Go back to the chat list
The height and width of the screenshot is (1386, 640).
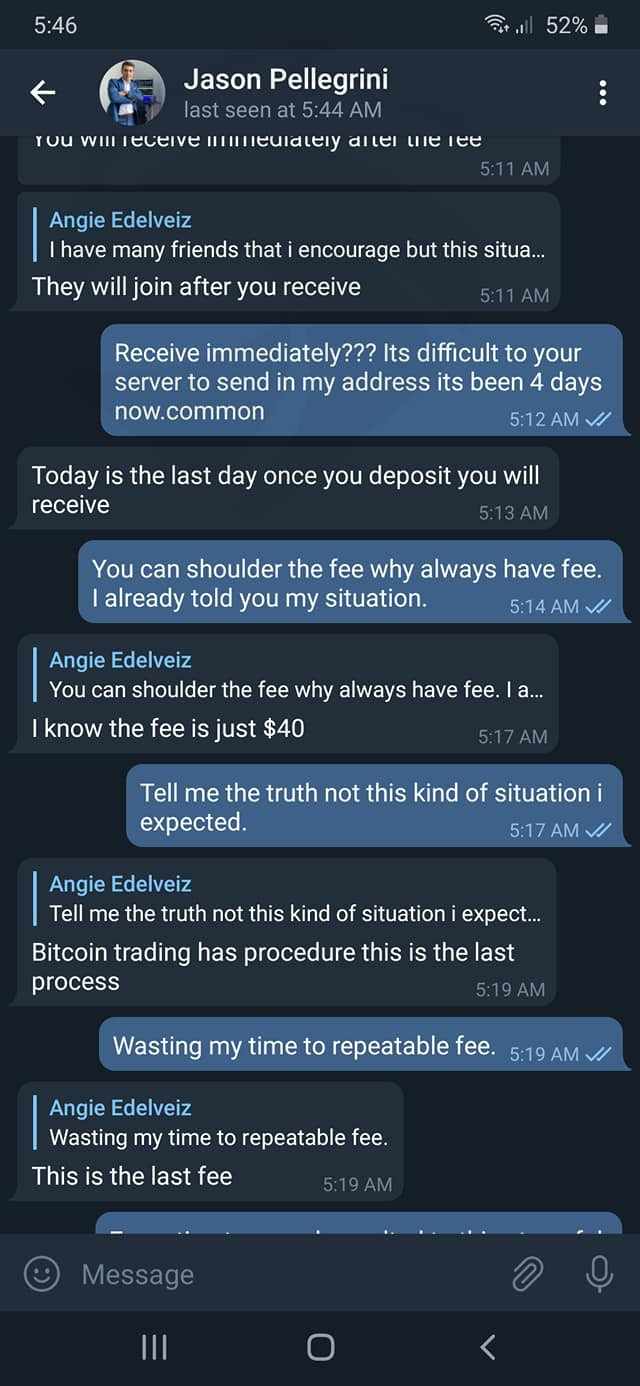click(x=42, y=93)
